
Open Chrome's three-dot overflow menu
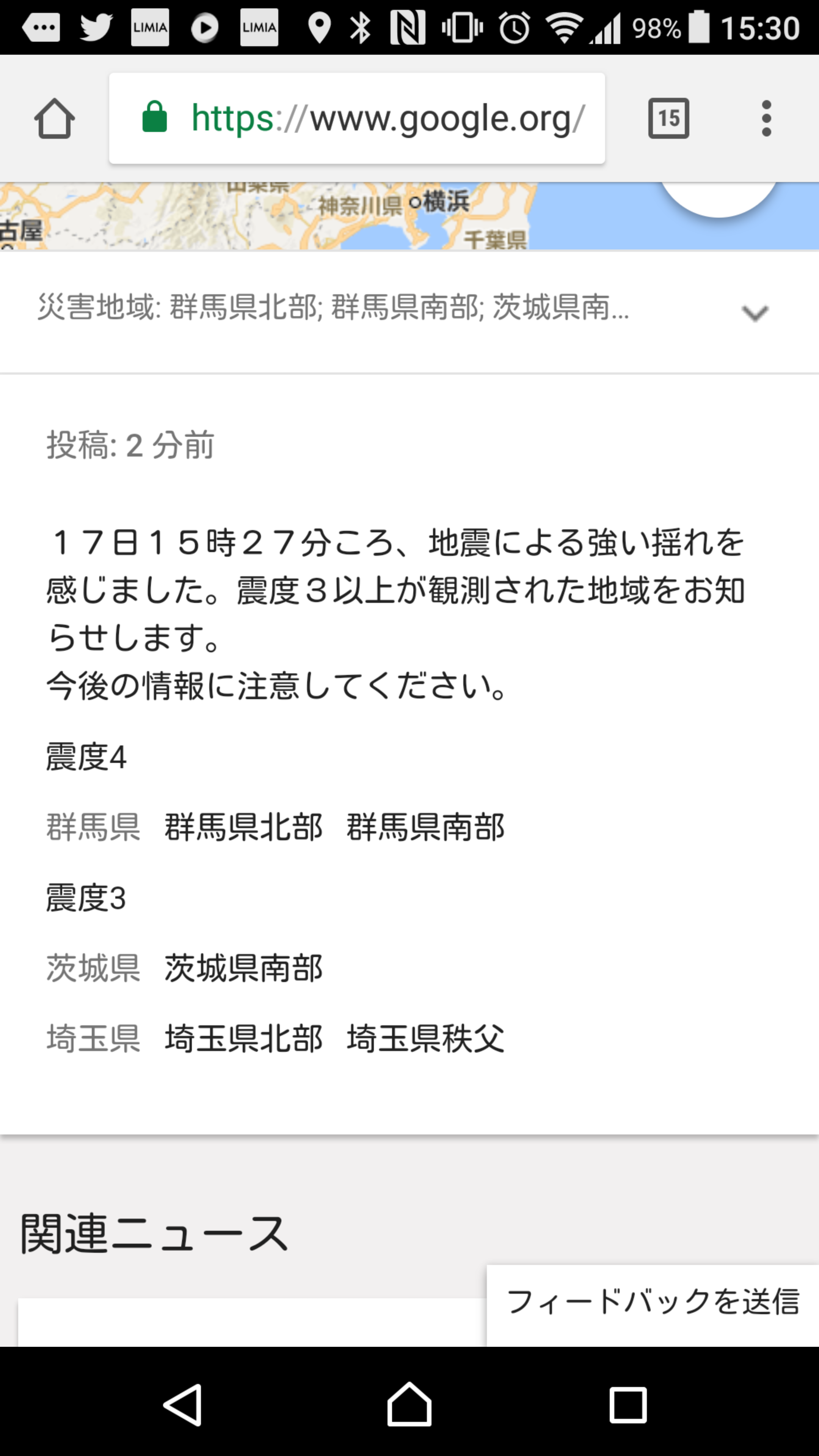(x=766, y=119)
